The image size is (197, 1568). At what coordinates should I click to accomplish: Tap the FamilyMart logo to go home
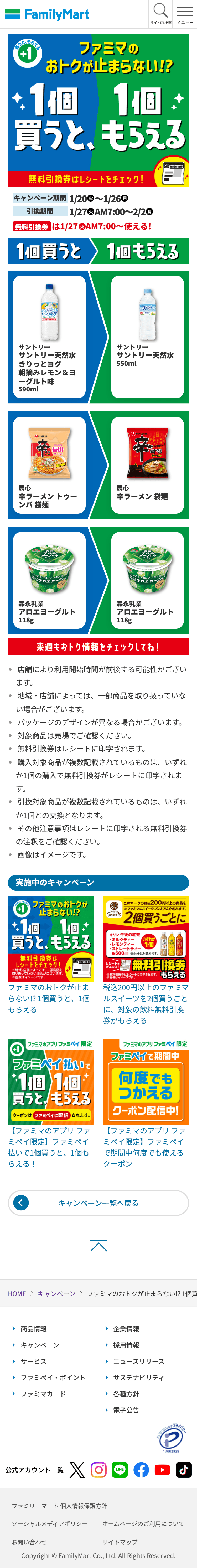(x=47, y=14)
